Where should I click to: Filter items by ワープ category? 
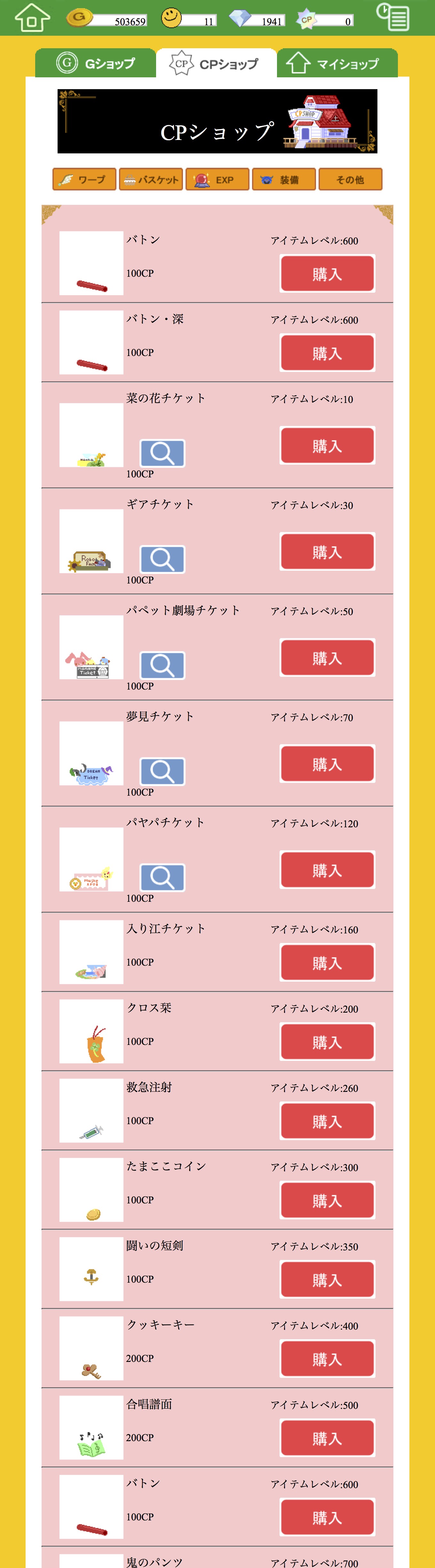tap(84, 180)
